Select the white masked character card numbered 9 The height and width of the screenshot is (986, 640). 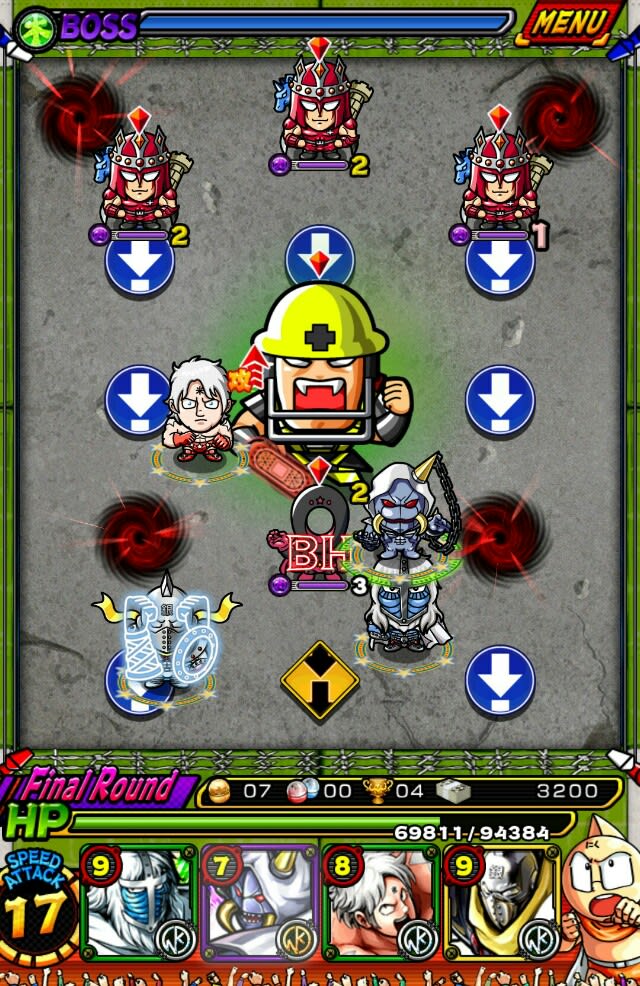(138, 902)
